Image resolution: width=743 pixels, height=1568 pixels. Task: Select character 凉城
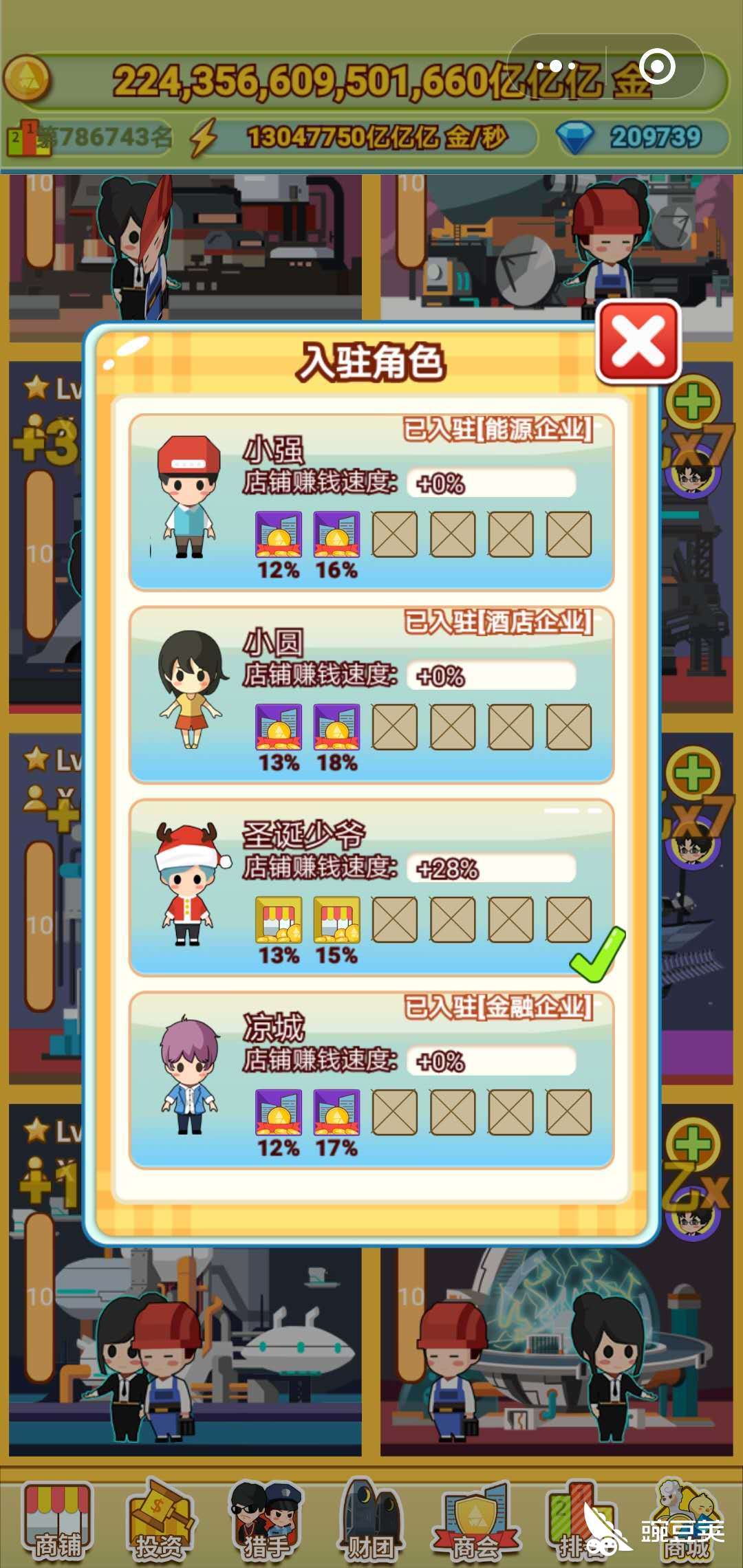371,1080
